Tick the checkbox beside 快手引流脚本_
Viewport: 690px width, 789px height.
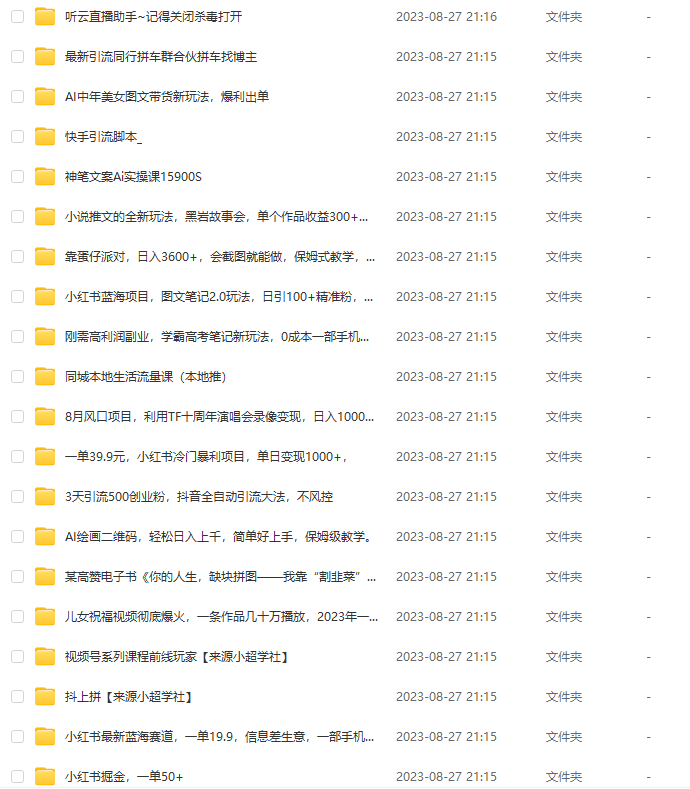pos(17,137)
